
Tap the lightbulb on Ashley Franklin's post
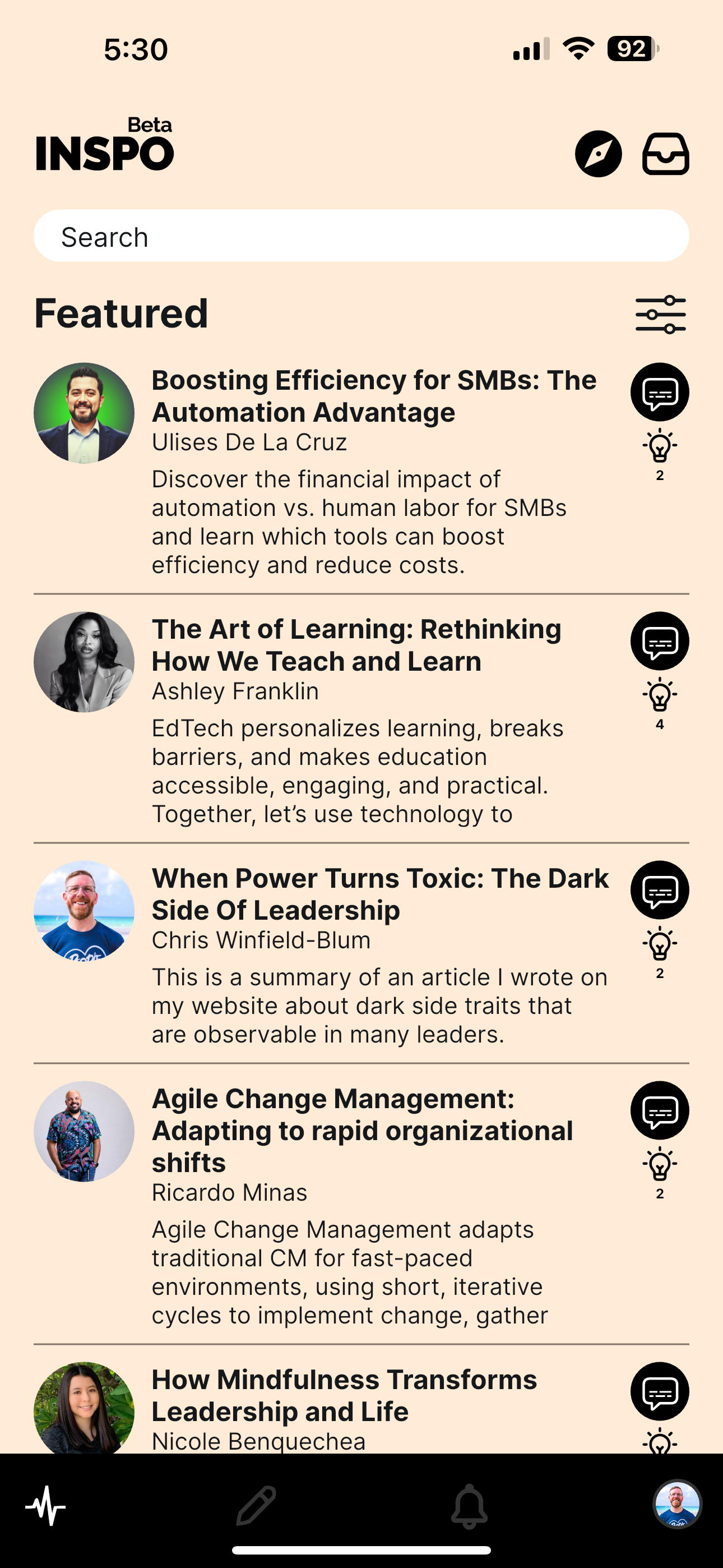660,695
